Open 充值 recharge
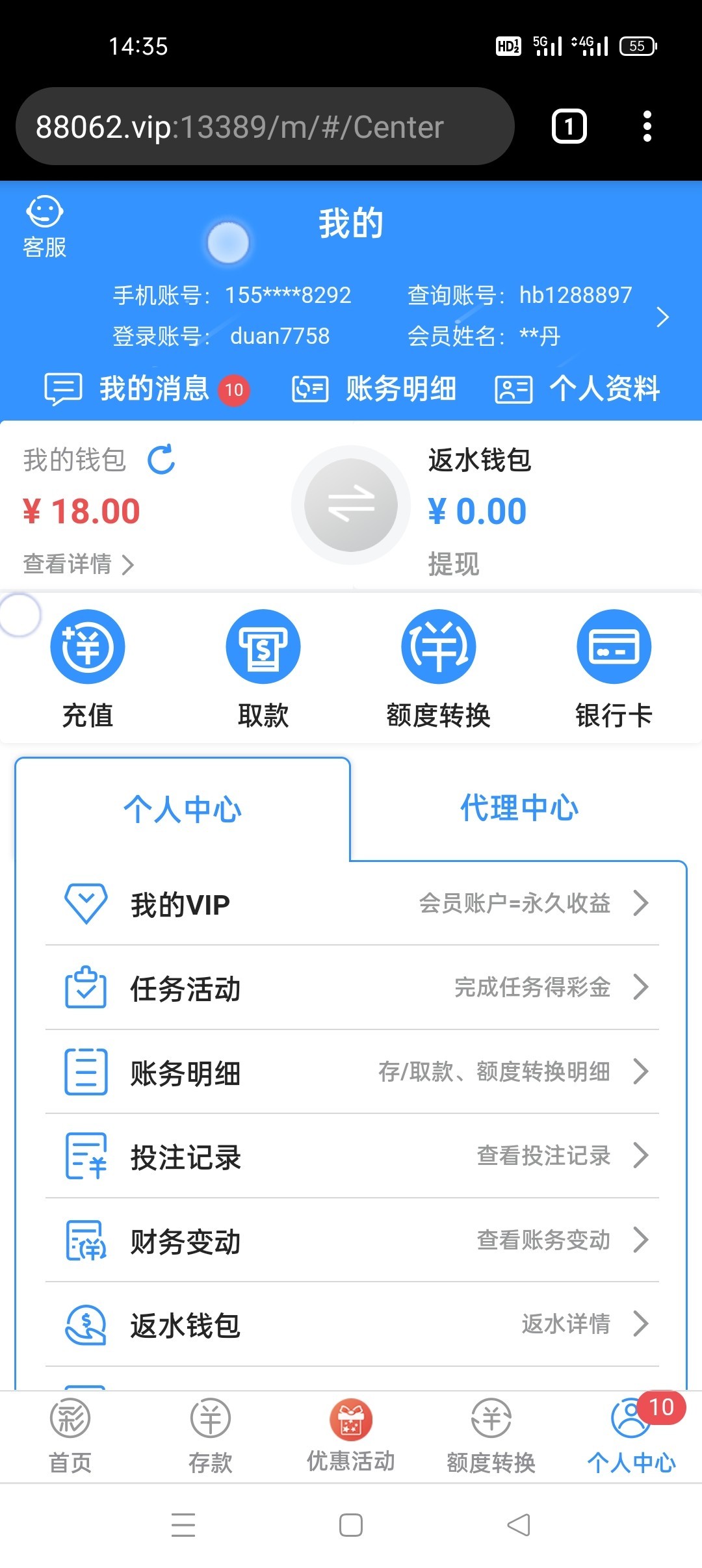702x1568 pixels. click(88, 668)
